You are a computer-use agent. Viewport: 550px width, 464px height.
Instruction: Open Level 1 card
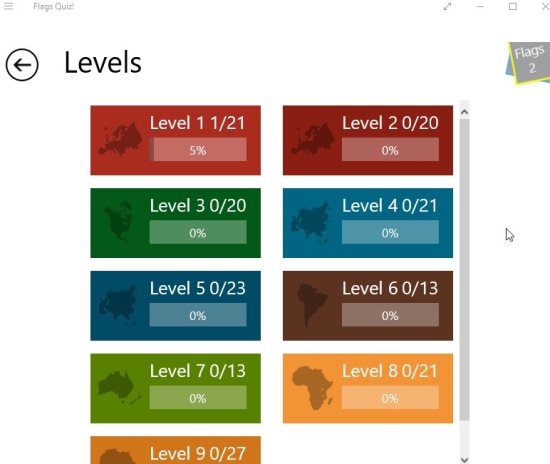point(175,140)
